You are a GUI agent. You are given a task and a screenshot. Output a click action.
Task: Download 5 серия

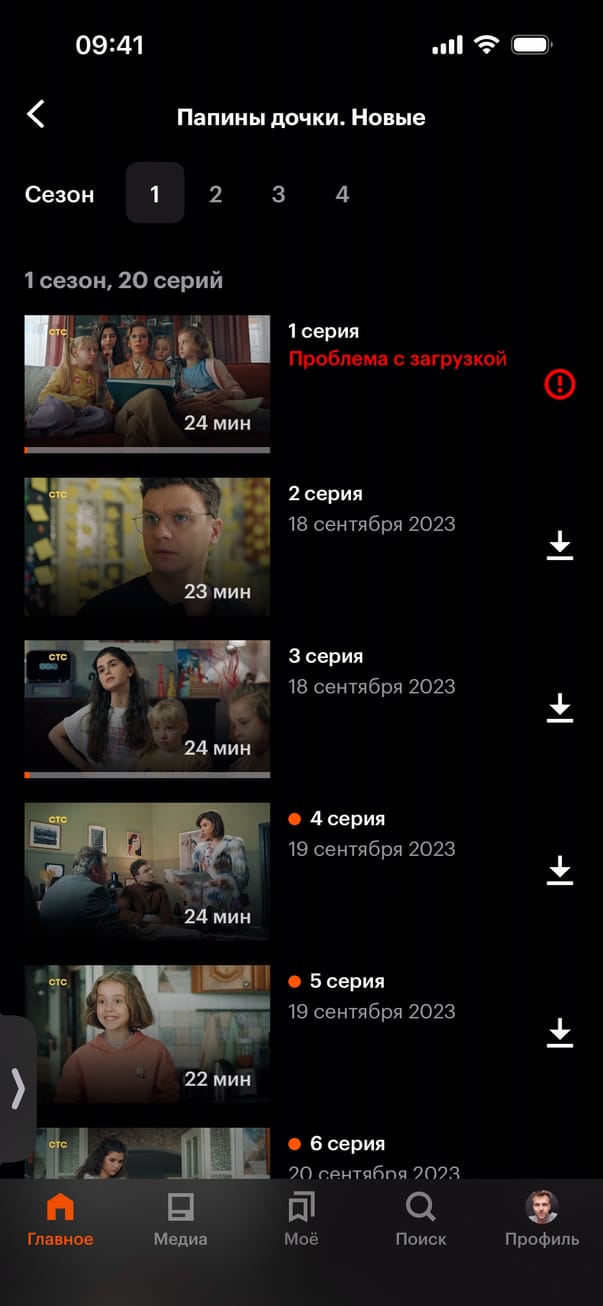pyautogui.click(x=560, y=1033)
